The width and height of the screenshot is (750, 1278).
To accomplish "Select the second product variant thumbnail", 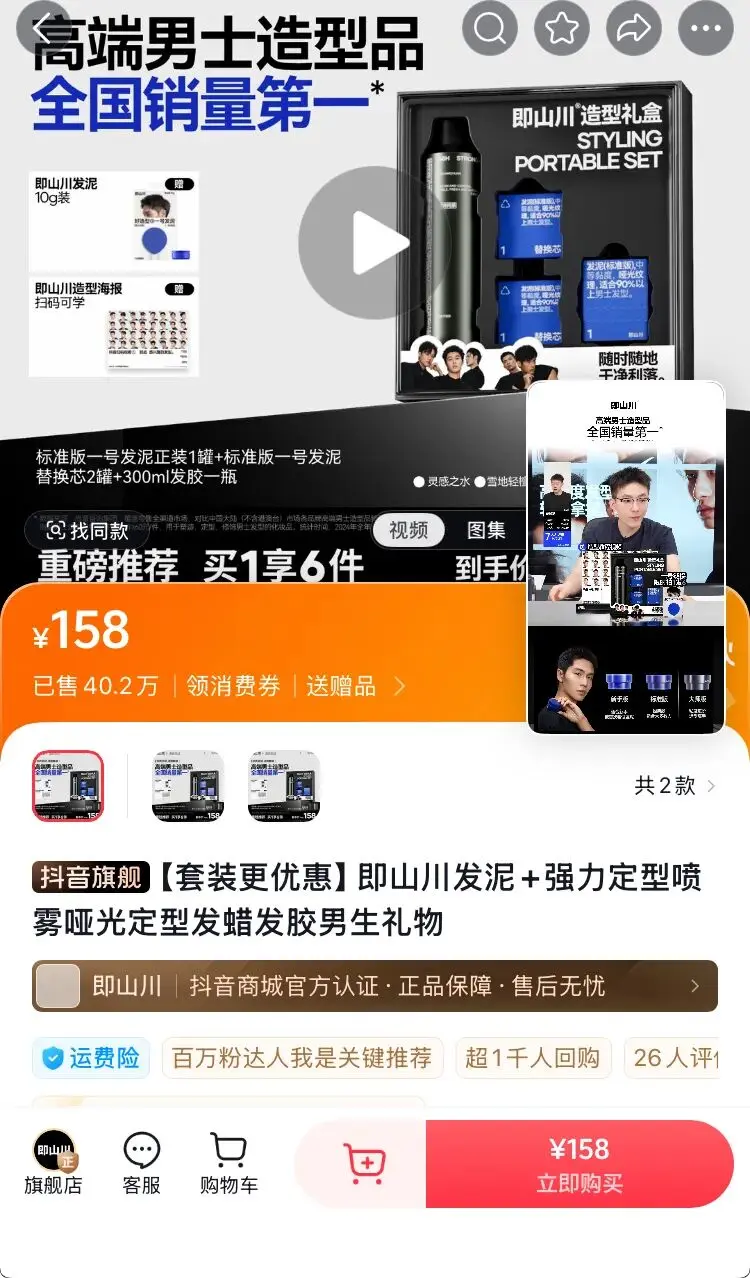I will click(x=188, y=786).
